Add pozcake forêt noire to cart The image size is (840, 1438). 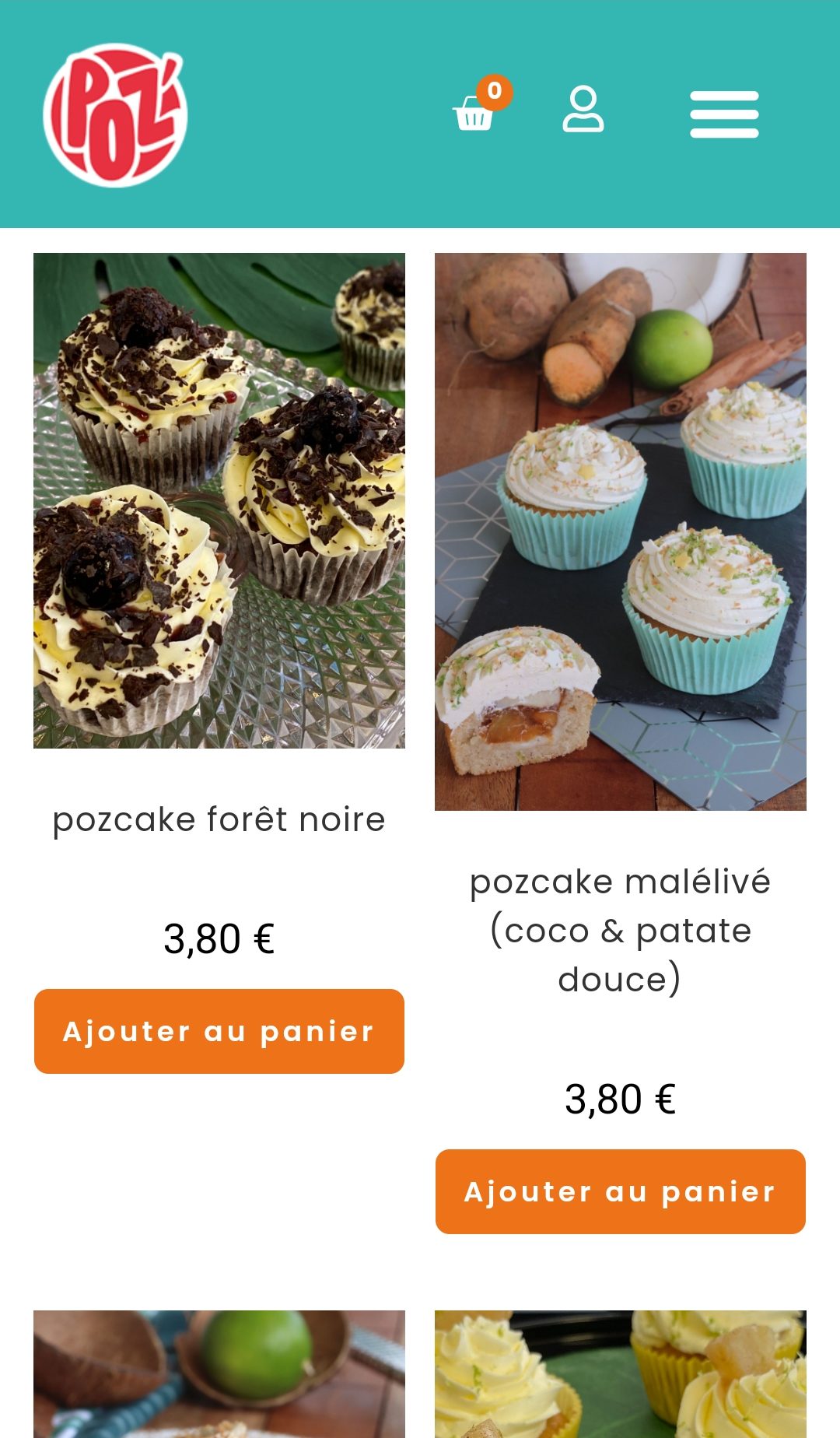point(219,1031)
